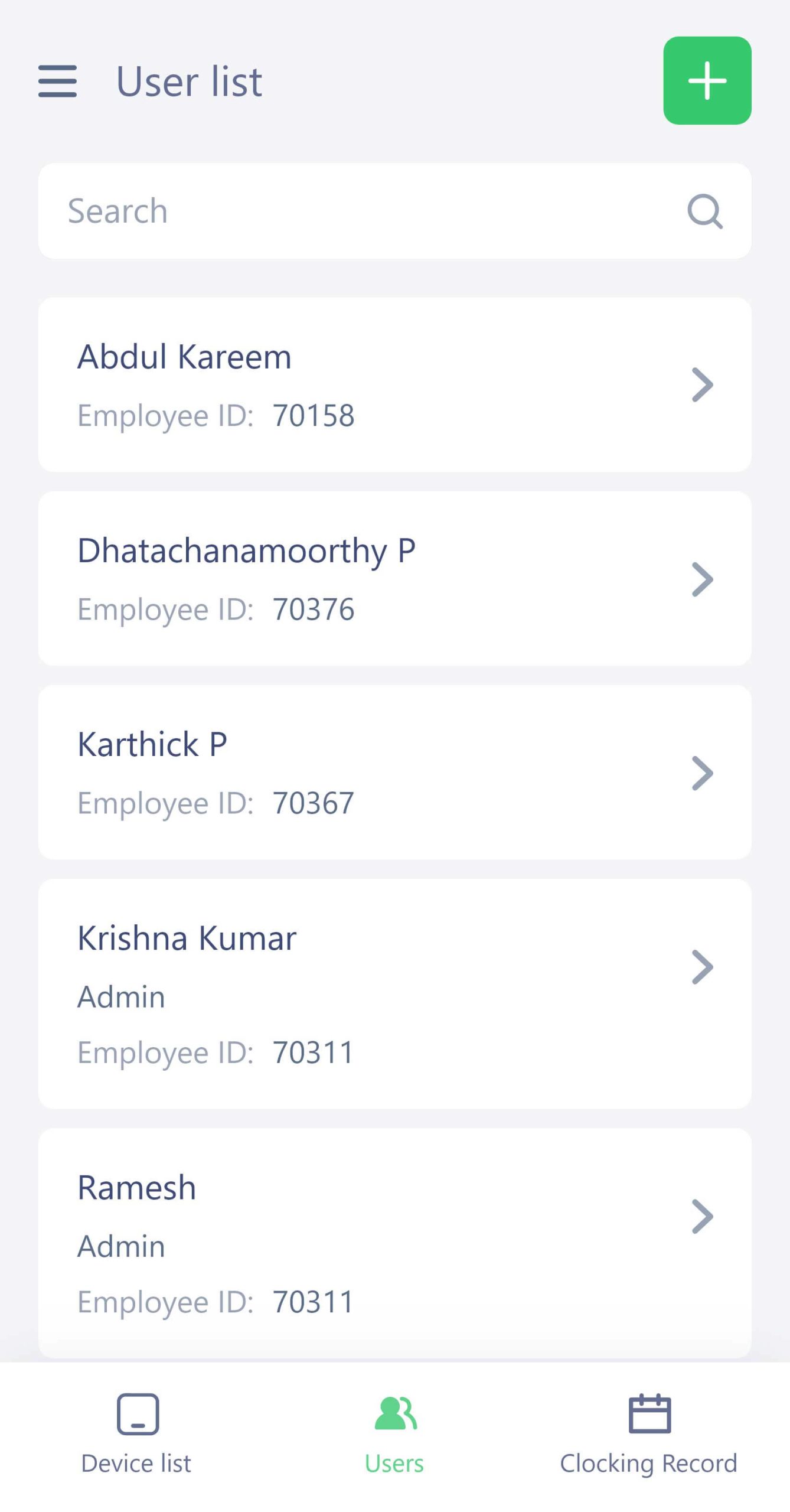Go to the Clocking Record tab
This screenshot has height=1512, width=790.
coord(649,1435)
